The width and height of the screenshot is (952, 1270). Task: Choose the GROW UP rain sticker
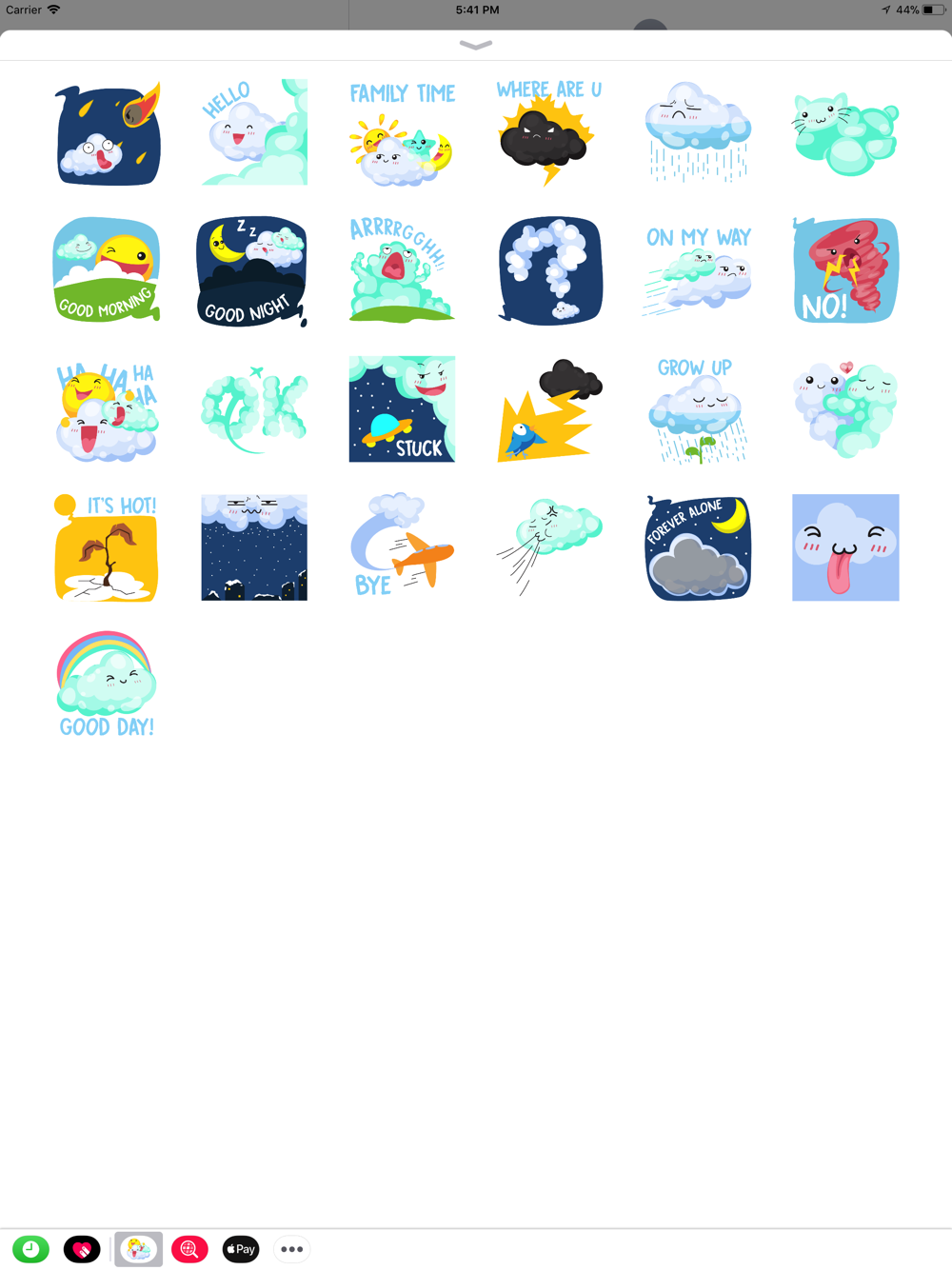click(x=698, y=409)
